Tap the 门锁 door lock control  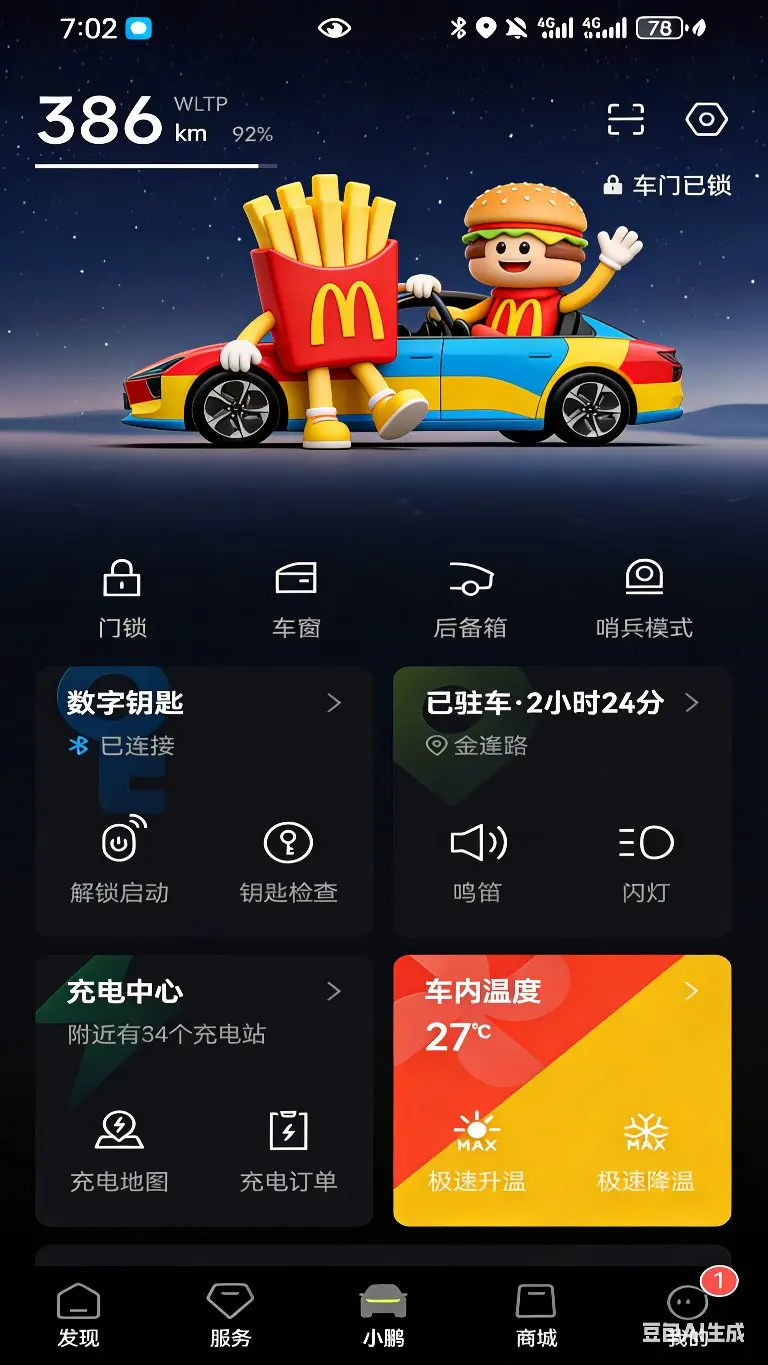coord(122,599)
